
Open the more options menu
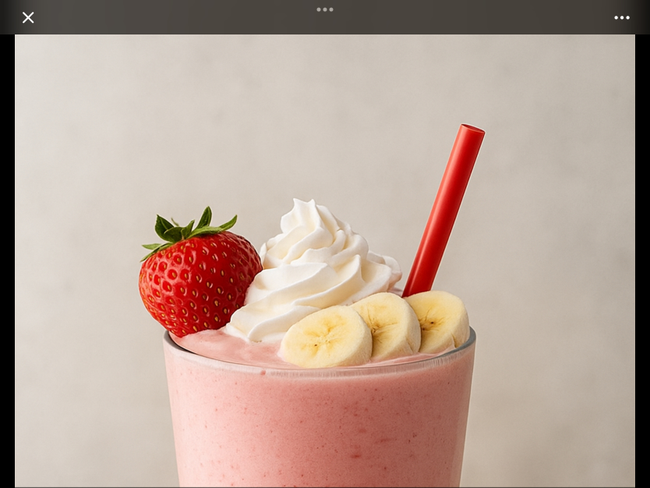621,17
